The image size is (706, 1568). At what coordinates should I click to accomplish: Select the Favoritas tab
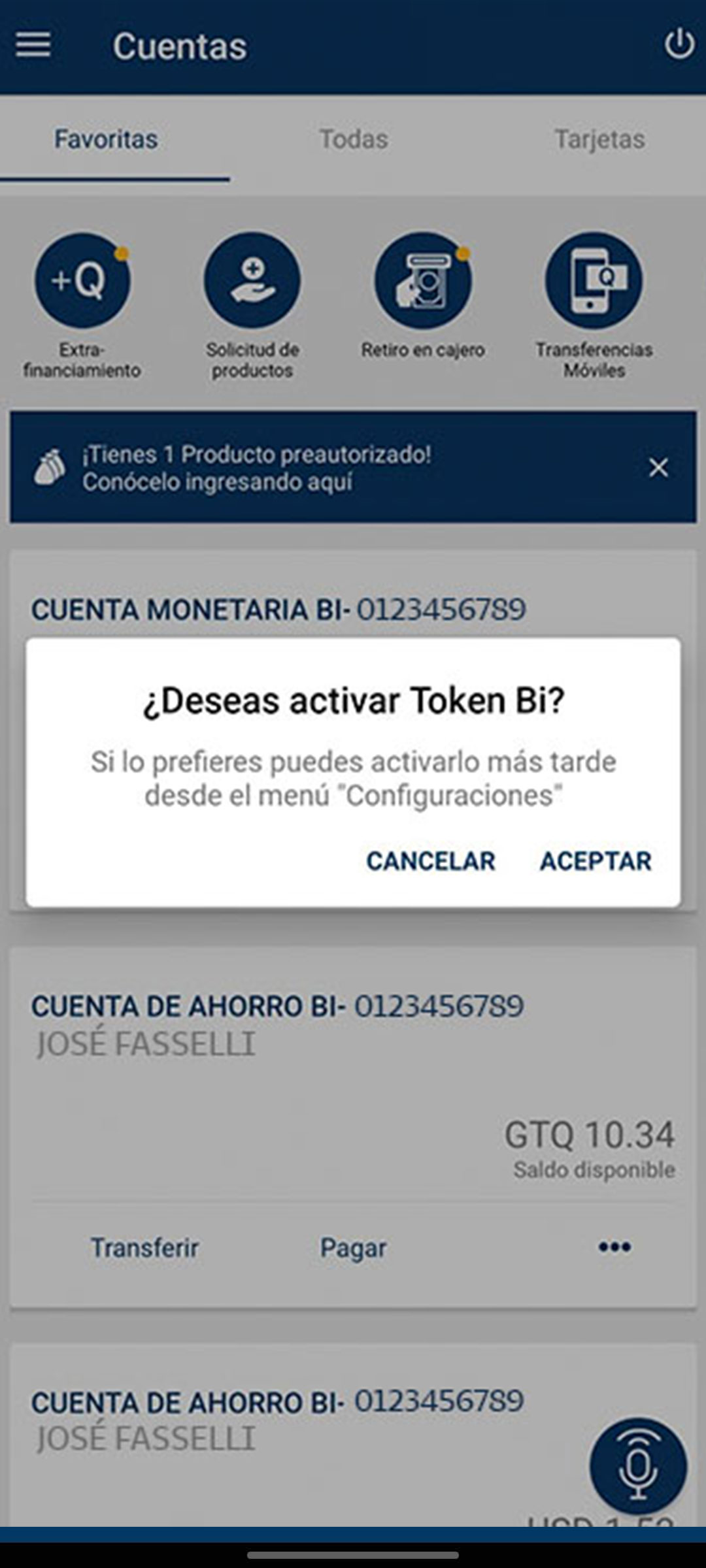[x=106, y=139]
